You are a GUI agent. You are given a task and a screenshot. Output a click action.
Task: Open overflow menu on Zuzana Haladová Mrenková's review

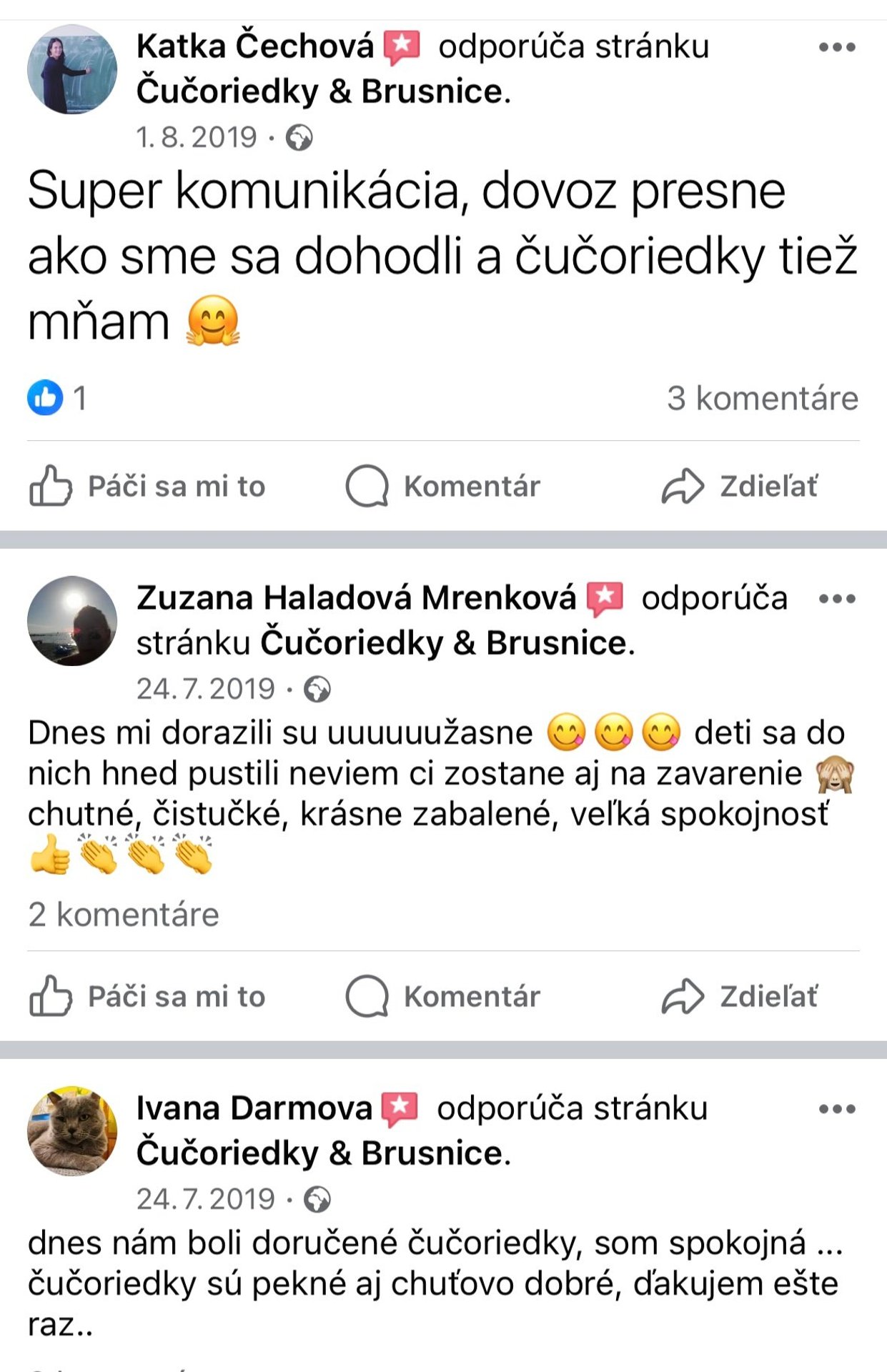click(x=836, y=599)
